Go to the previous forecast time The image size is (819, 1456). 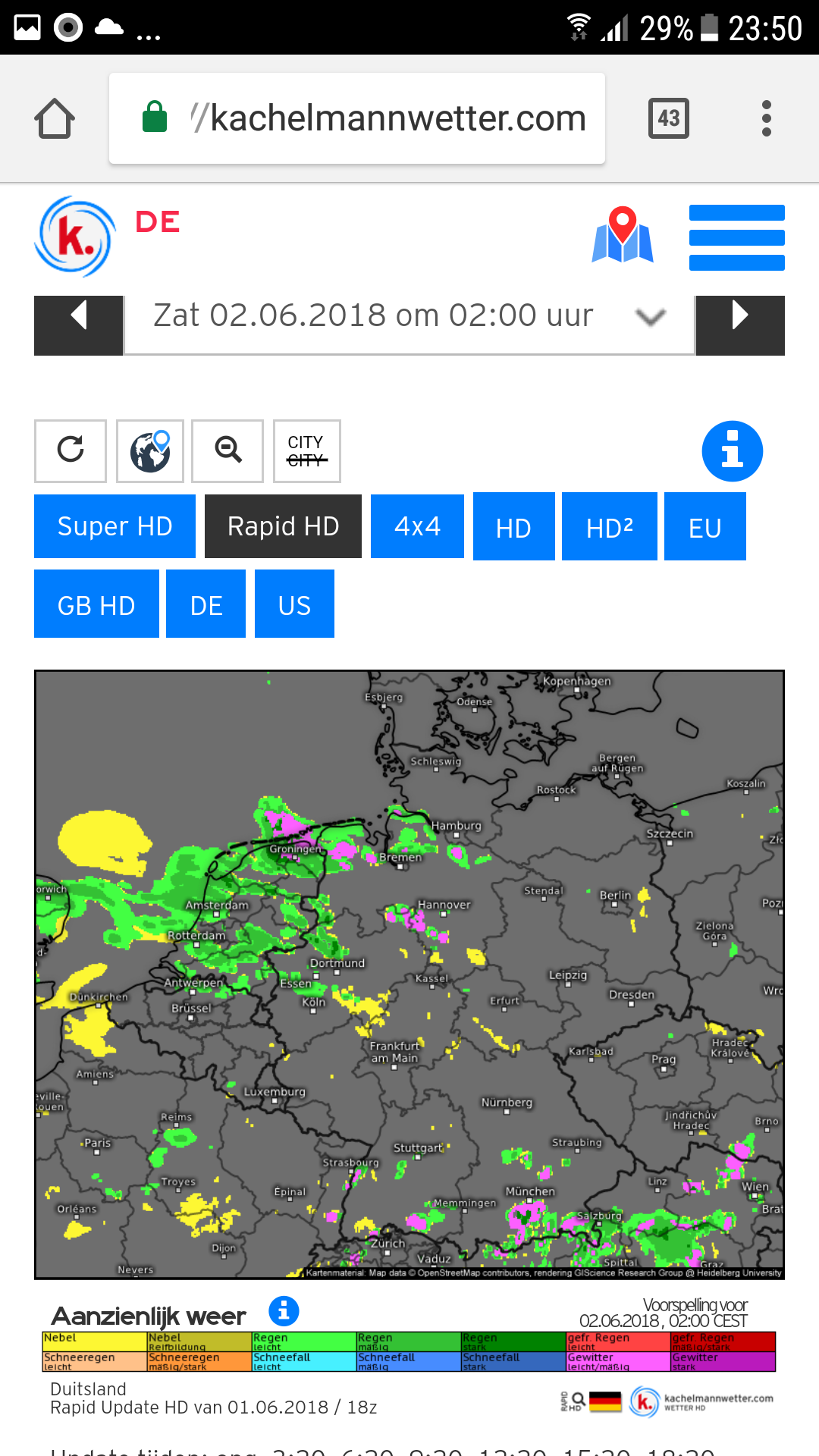(79, 325)
